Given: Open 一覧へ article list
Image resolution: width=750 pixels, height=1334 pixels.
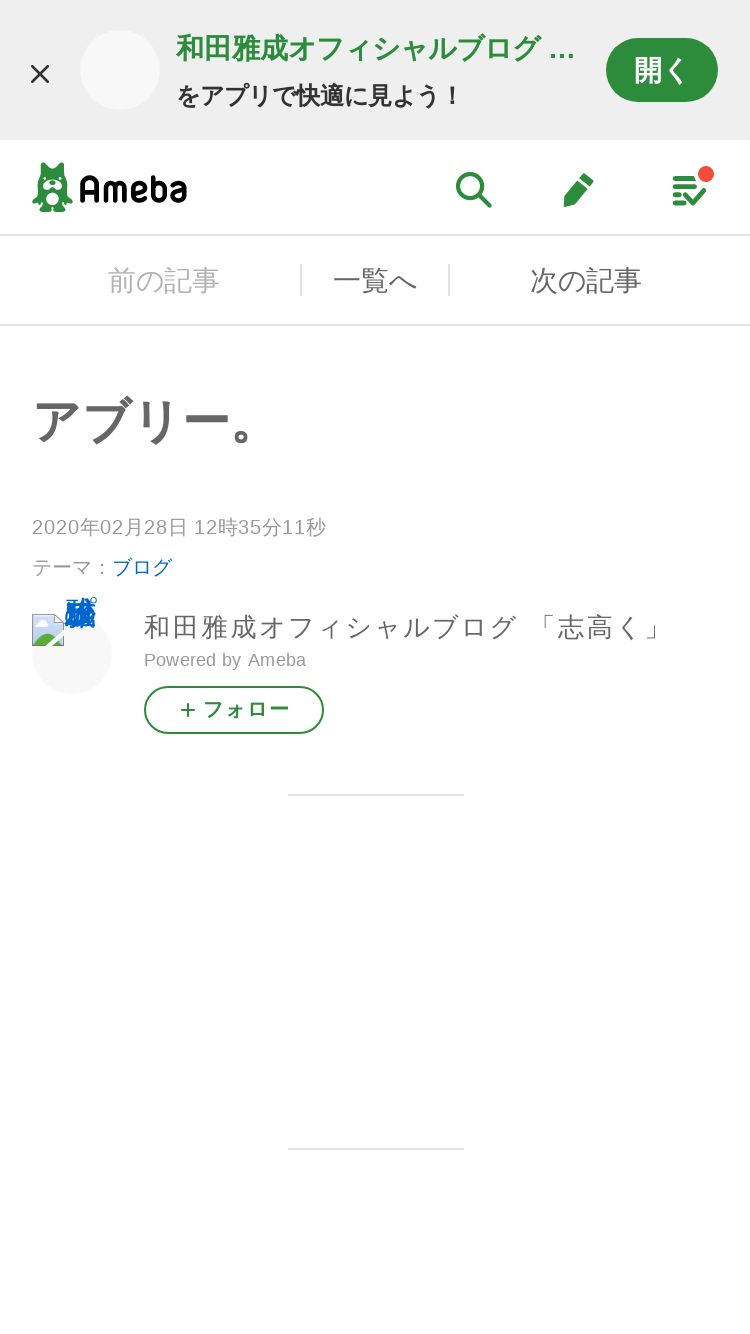Looking at the screenshot, I should click(375, 281).
